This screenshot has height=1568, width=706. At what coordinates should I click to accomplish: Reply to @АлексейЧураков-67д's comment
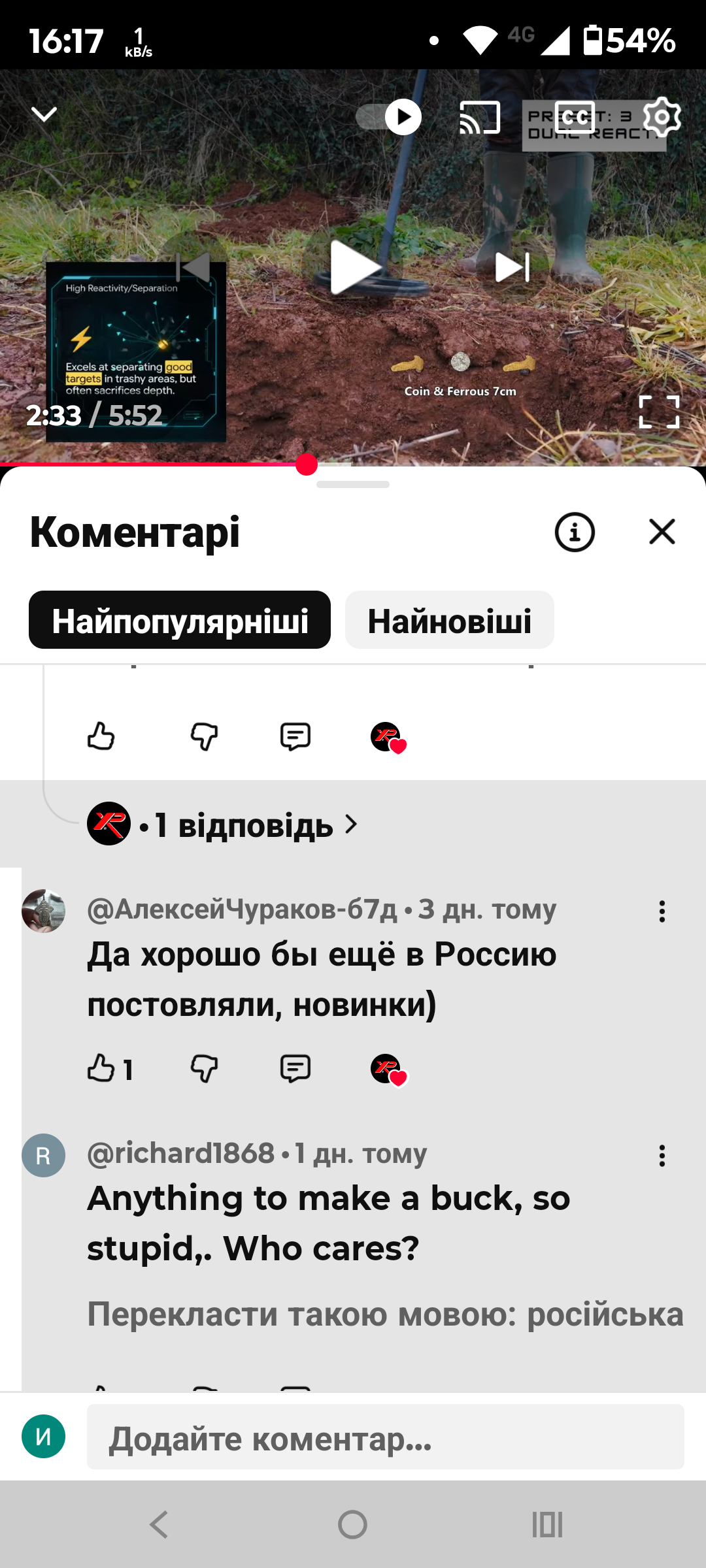coord(295,1069)
